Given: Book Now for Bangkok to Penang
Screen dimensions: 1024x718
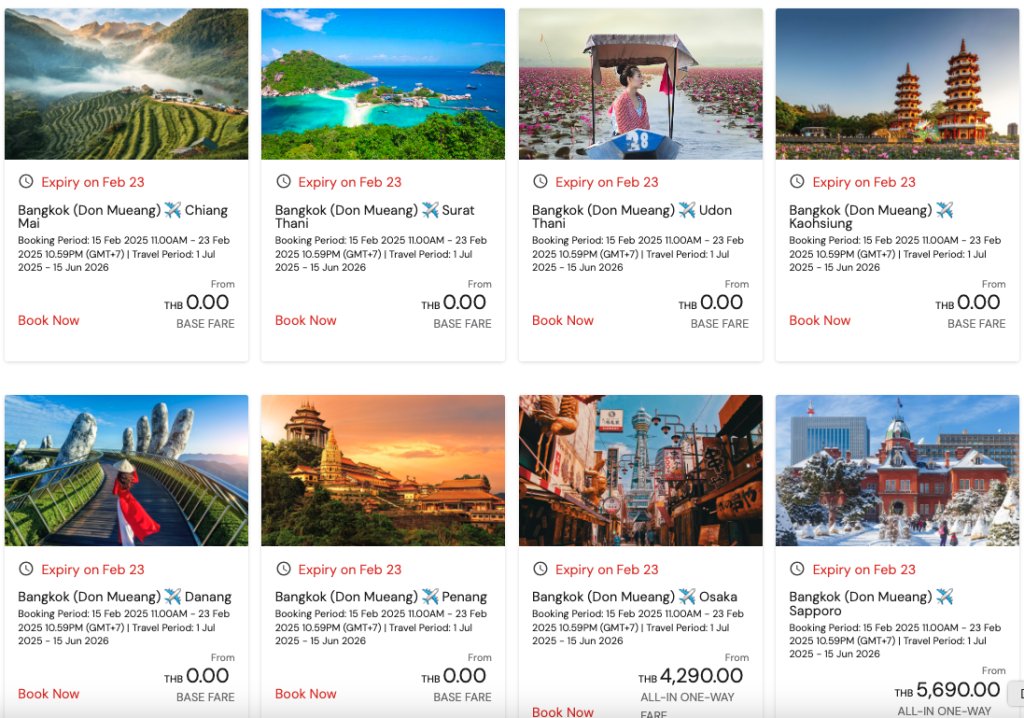Looking at the screenshot, I should click(x=305, y=693).
